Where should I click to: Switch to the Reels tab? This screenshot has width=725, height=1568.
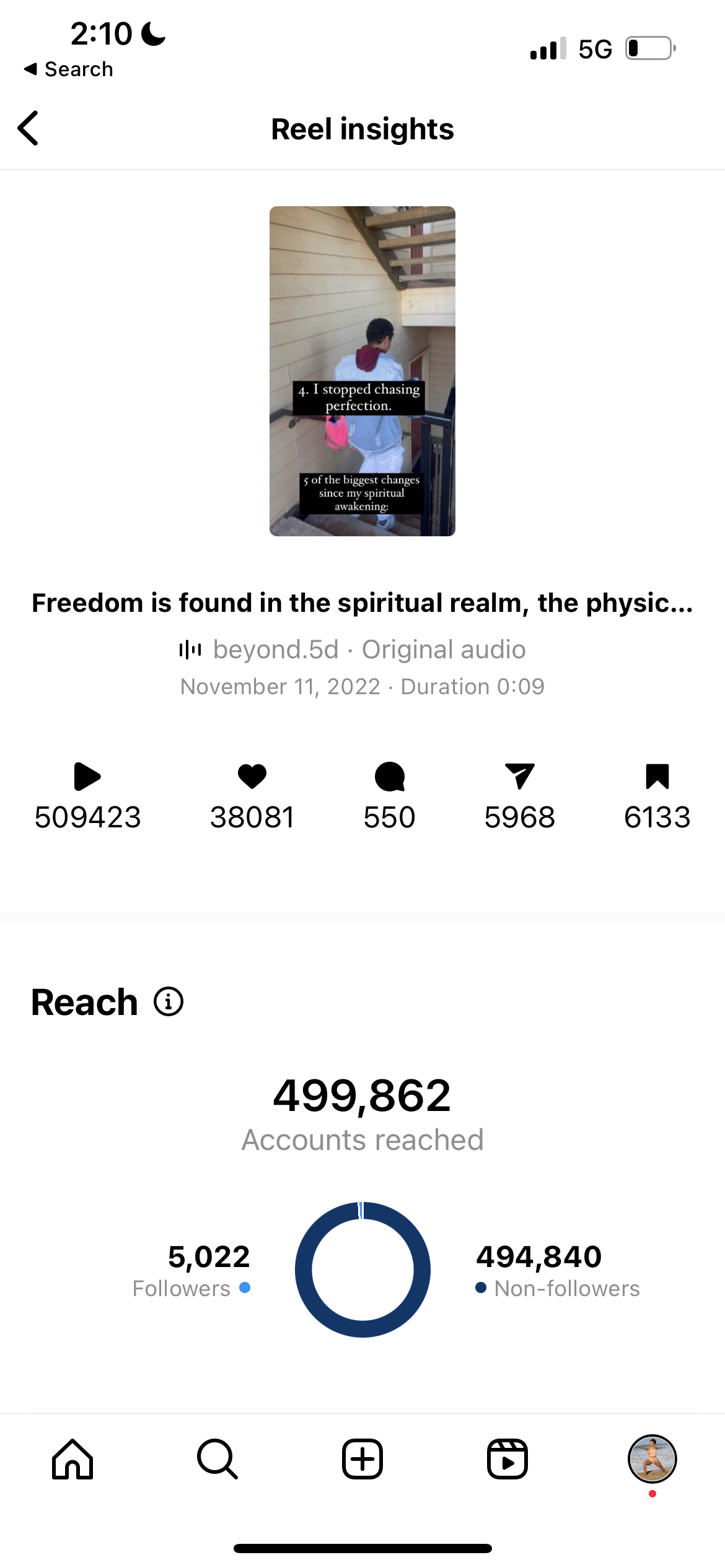point(507,1459)
